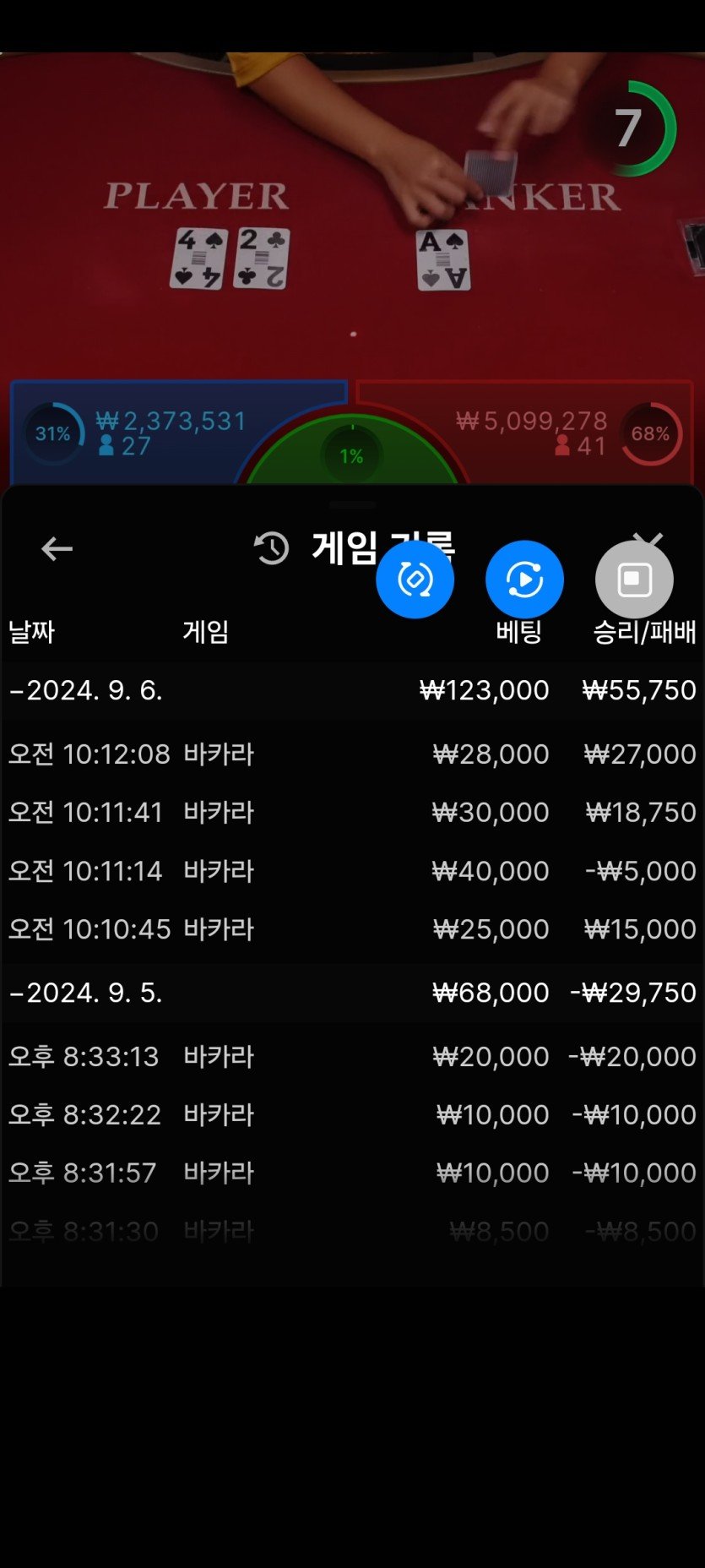Collapse the 2024. 9. 5. date group
The image size is (705, 1568).
(x=84, y=993)
